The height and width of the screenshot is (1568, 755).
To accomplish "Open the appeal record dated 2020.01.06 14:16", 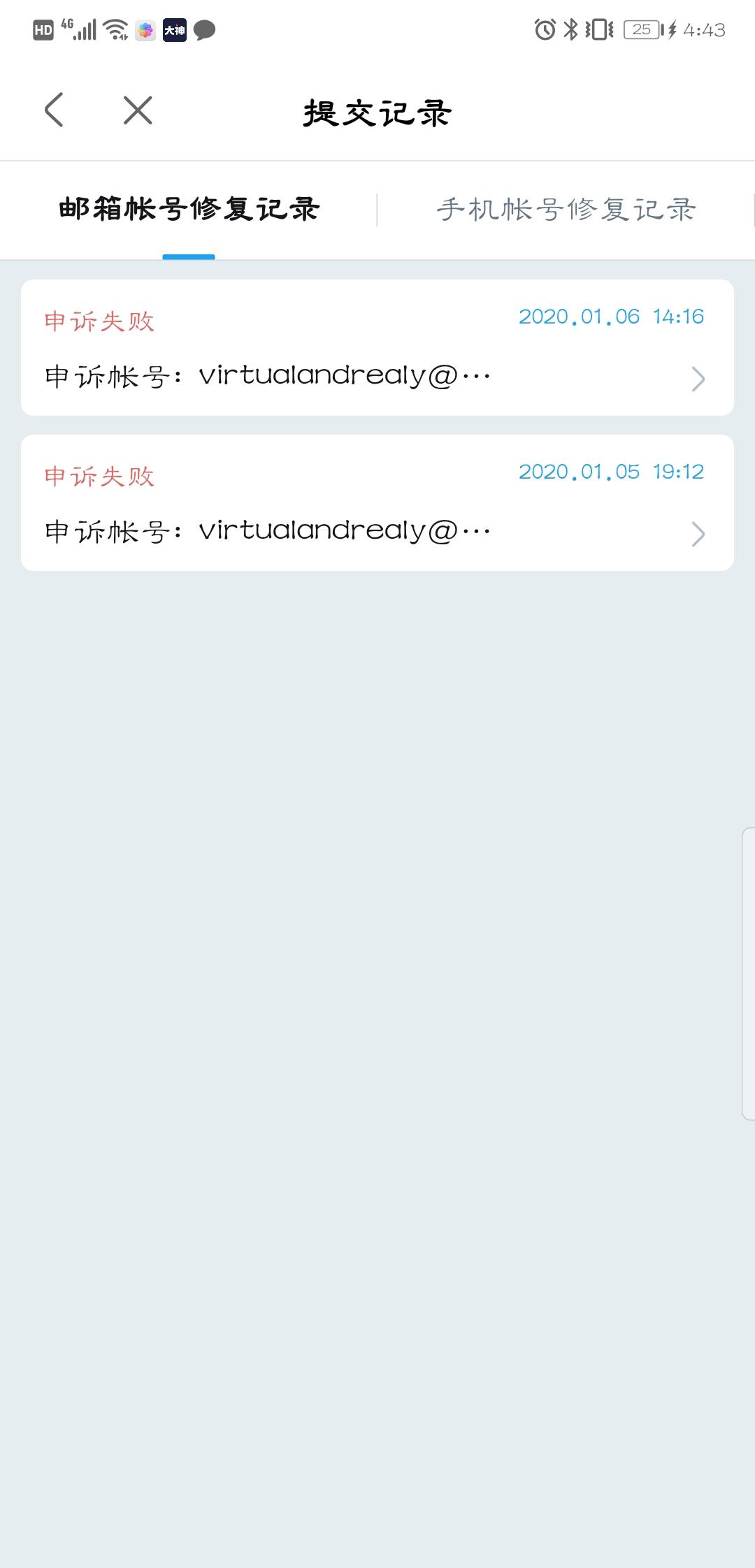I will tap(377, 348).
